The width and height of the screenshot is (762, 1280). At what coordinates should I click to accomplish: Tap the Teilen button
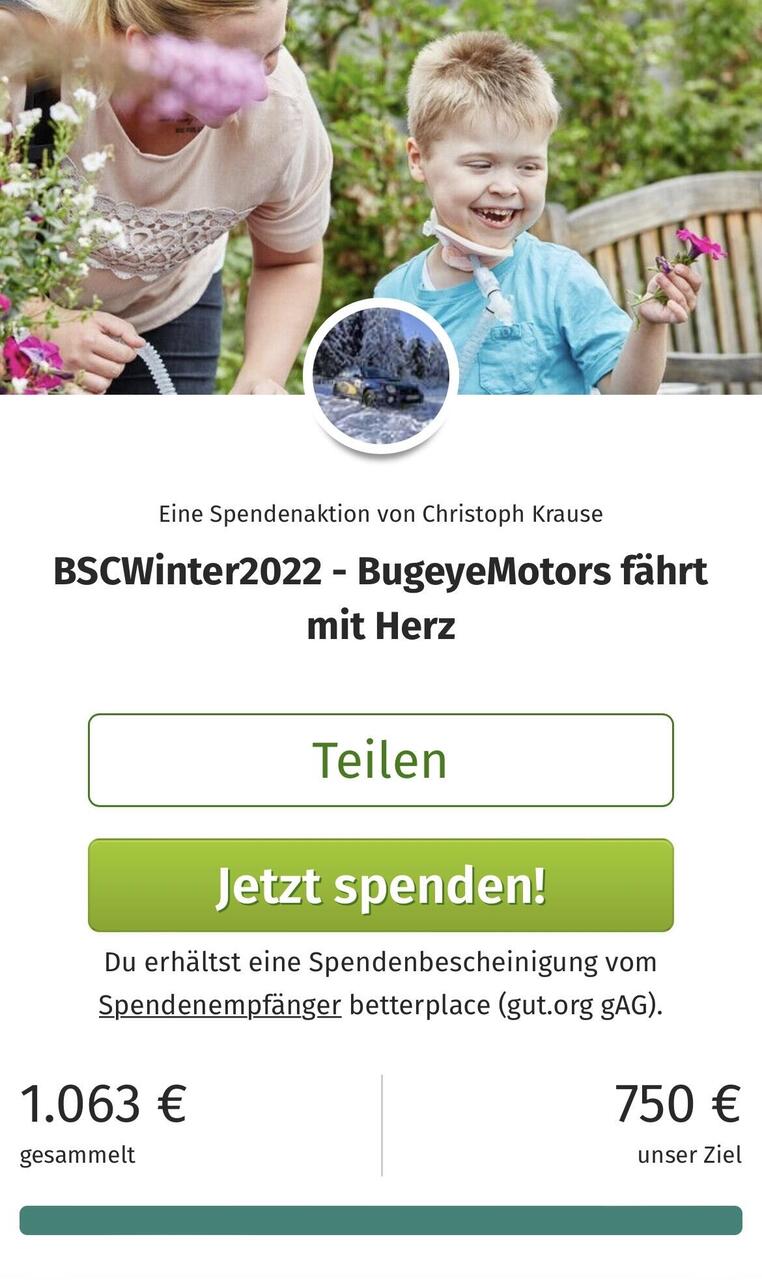coord(380,760)
